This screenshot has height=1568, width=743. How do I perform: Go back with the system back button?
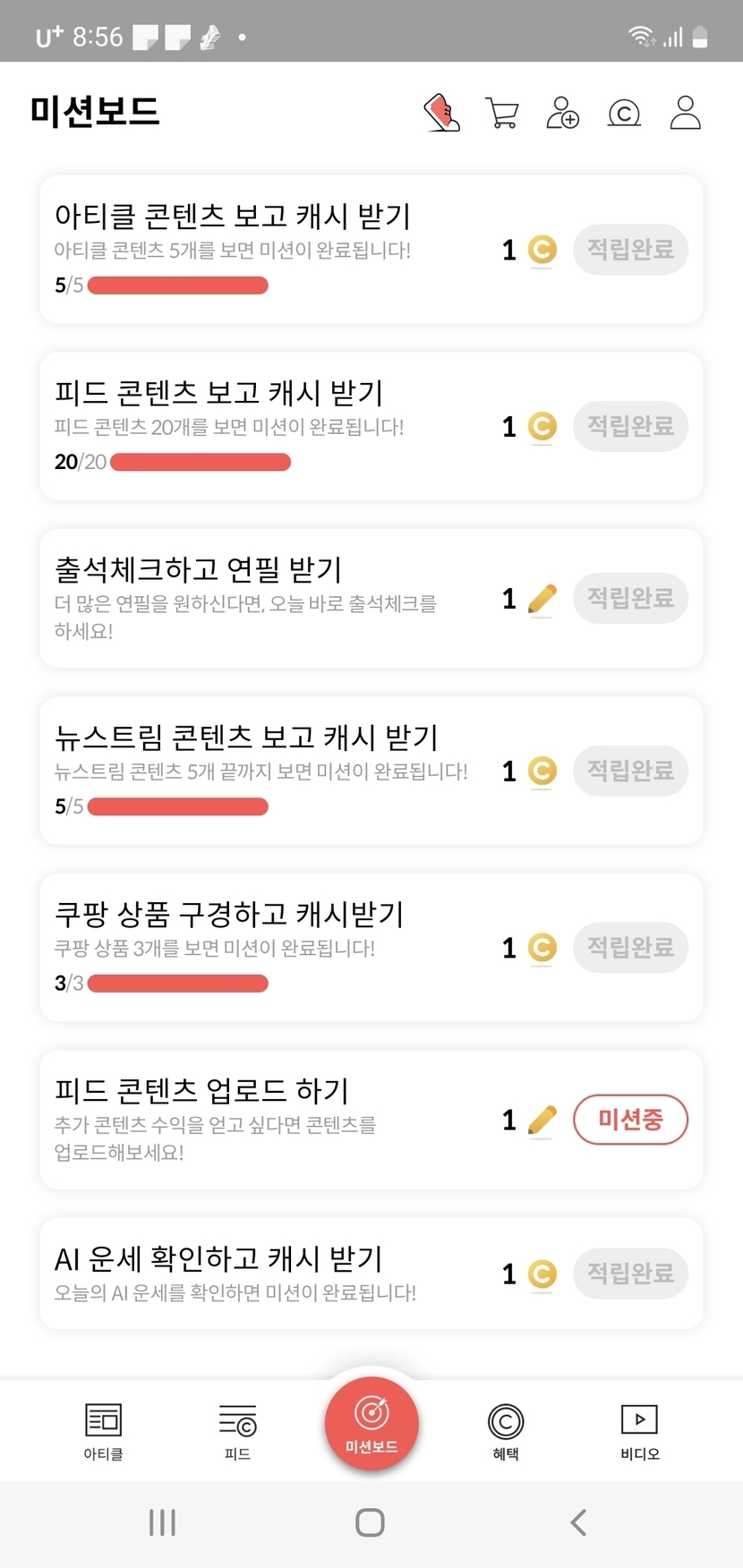point(579,1522)
